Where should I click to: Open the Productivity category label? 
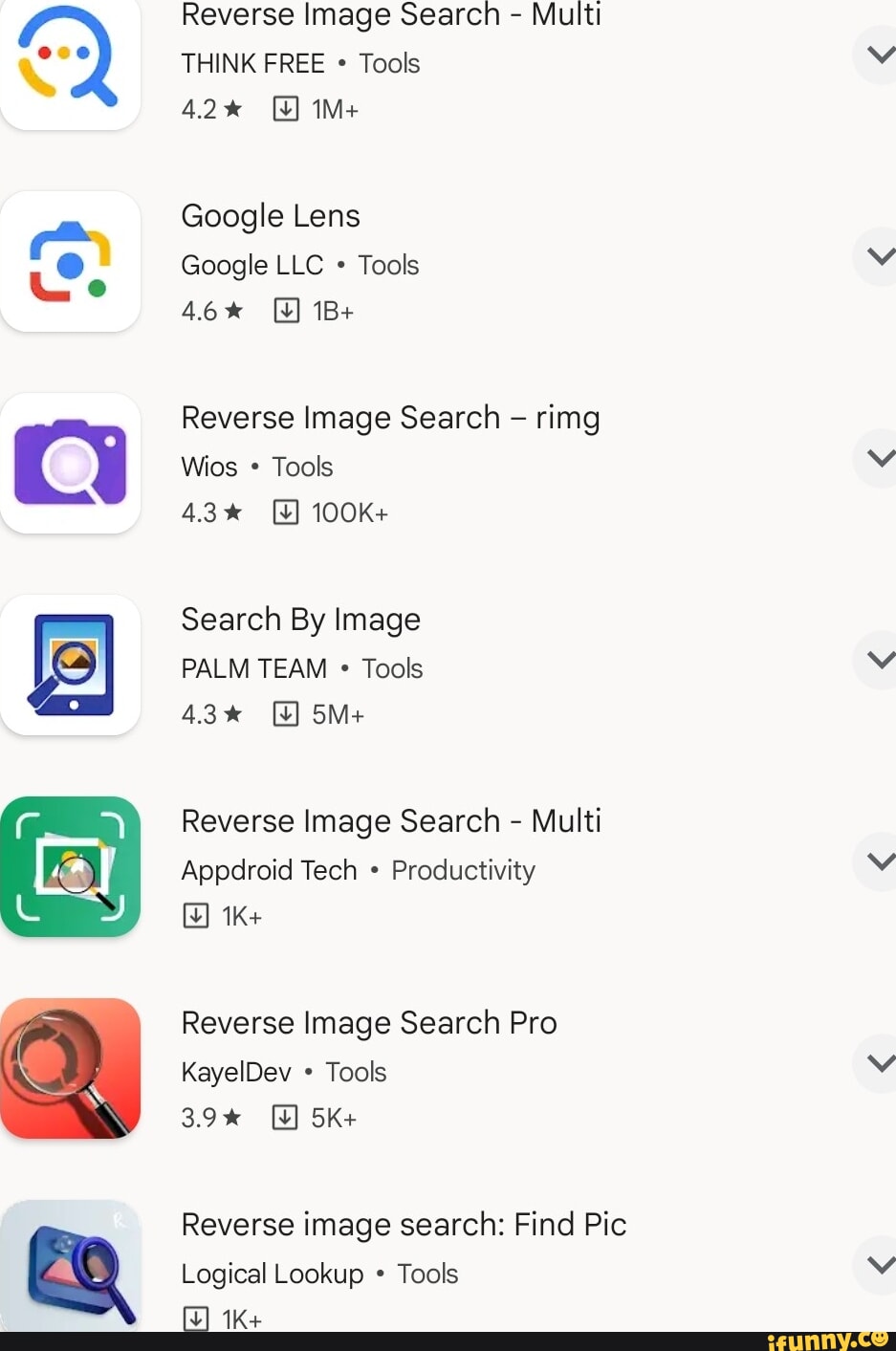pos(463,870)
